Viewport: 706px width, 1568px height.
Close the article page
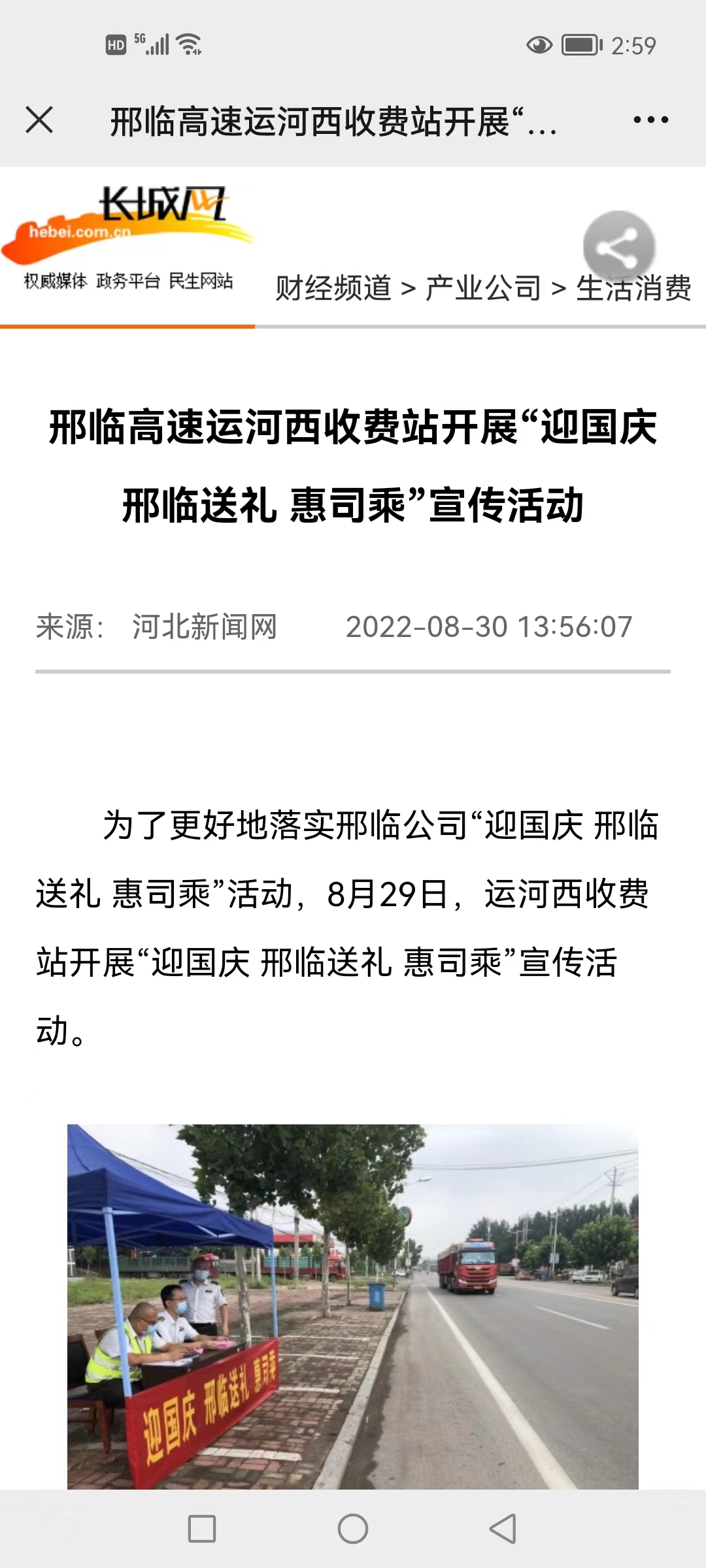(x=39, y=120)
